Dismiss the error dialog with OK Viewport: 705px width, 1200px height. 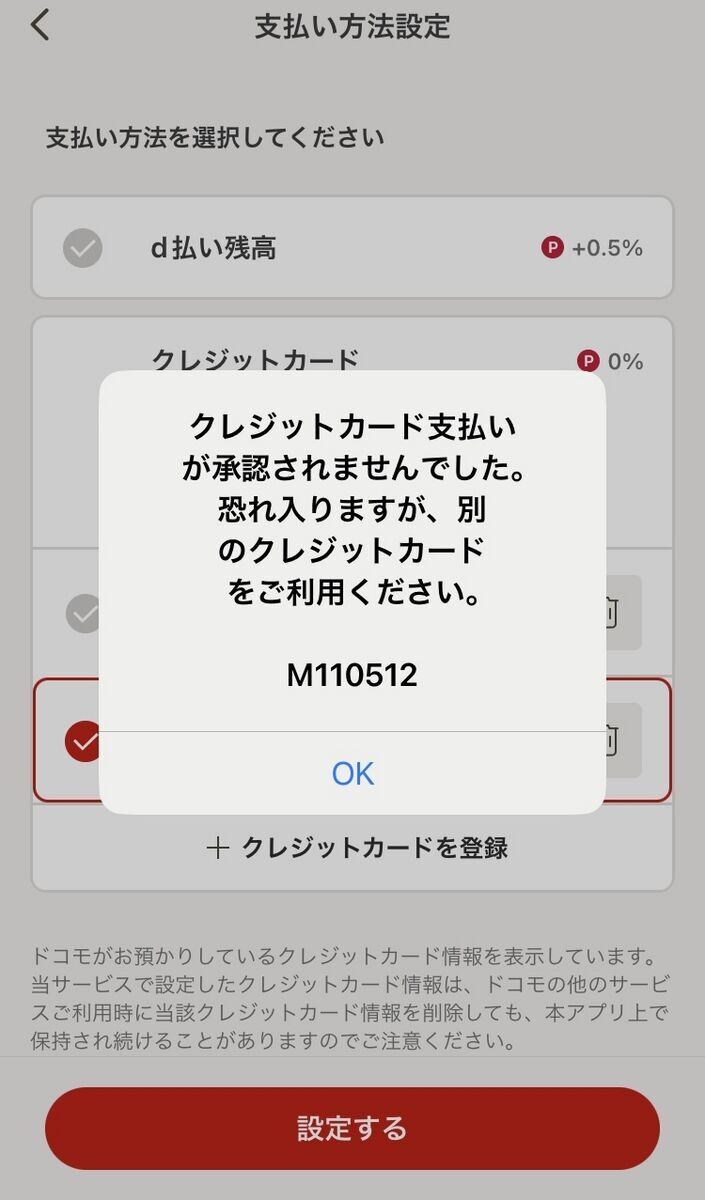coord(352,773)
